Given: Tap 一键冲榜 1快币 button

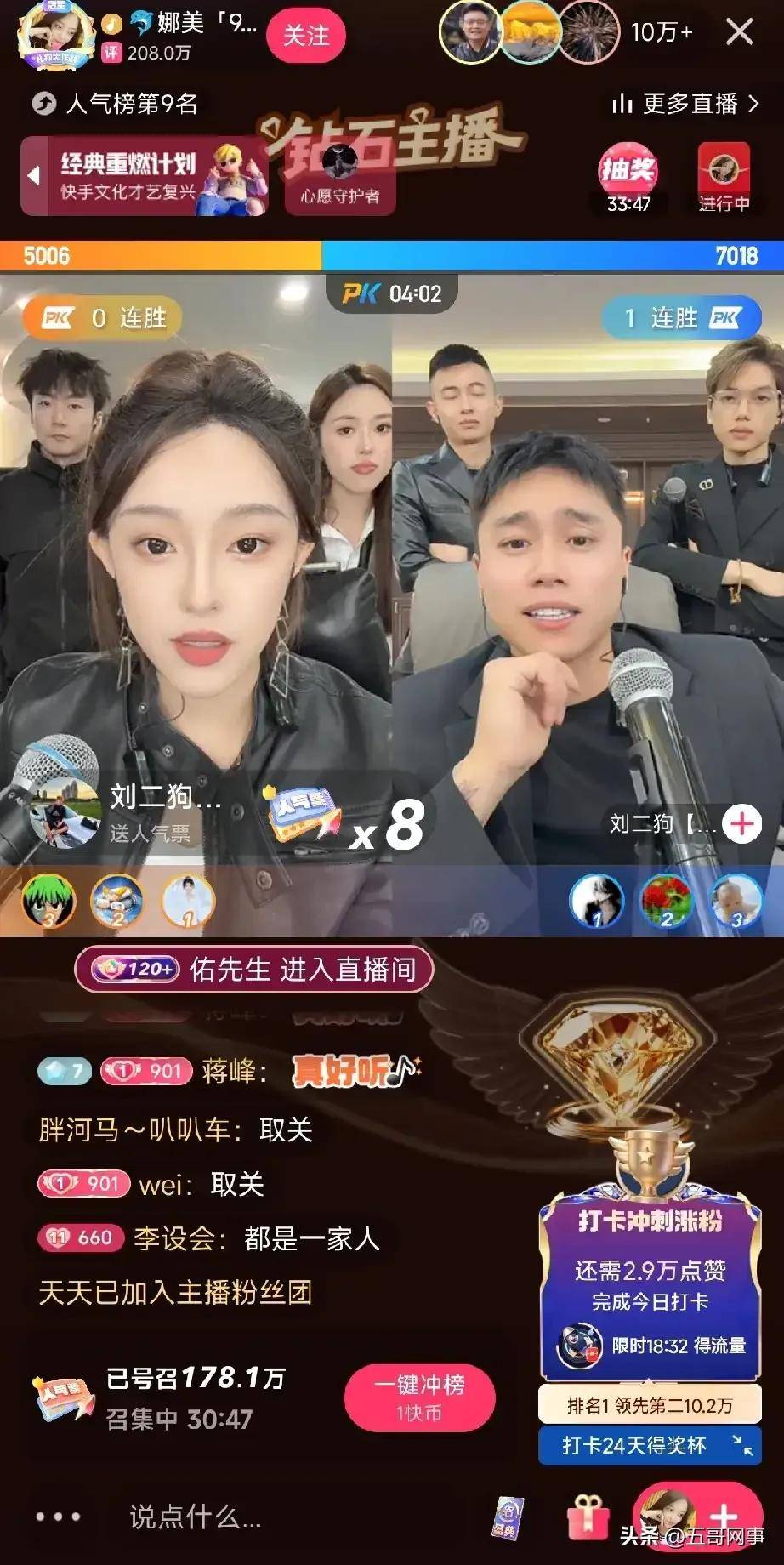Looking at the screenshot, I should (419, 1397).
